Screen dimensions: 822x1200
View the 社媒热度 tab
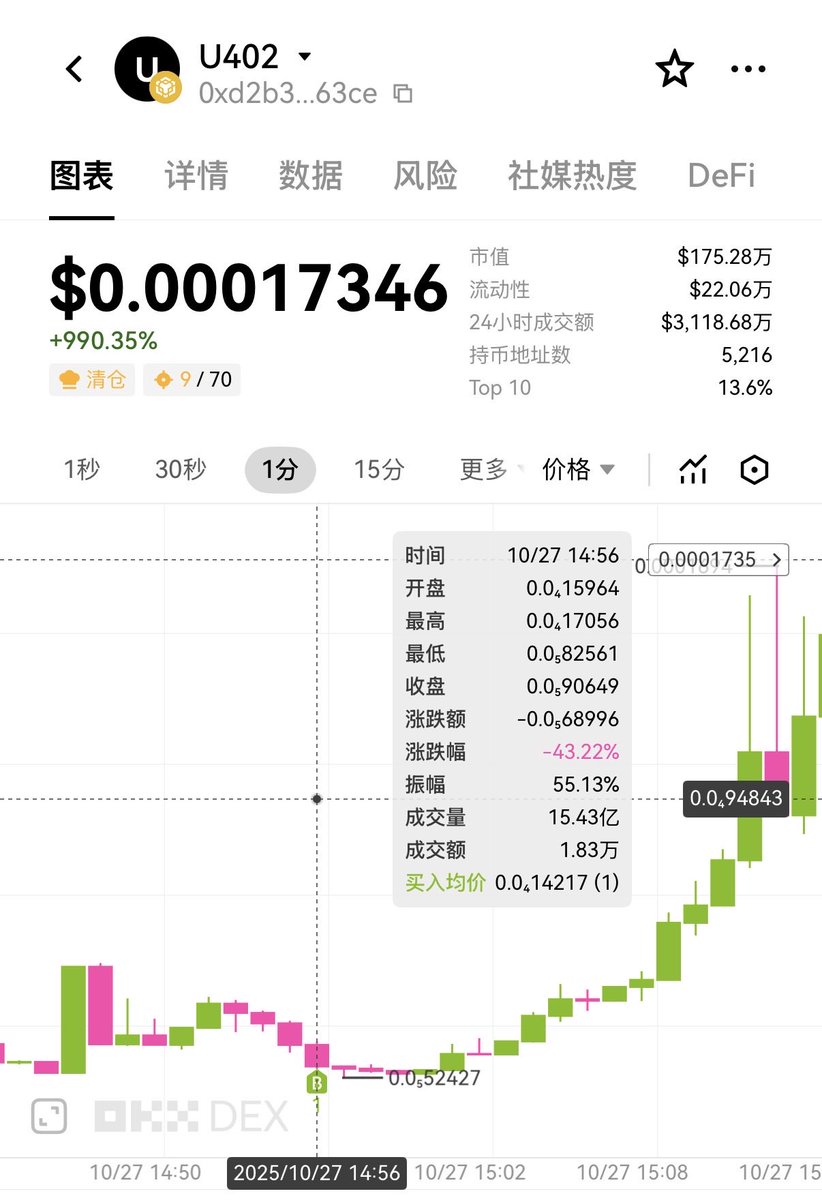point(572,176)
